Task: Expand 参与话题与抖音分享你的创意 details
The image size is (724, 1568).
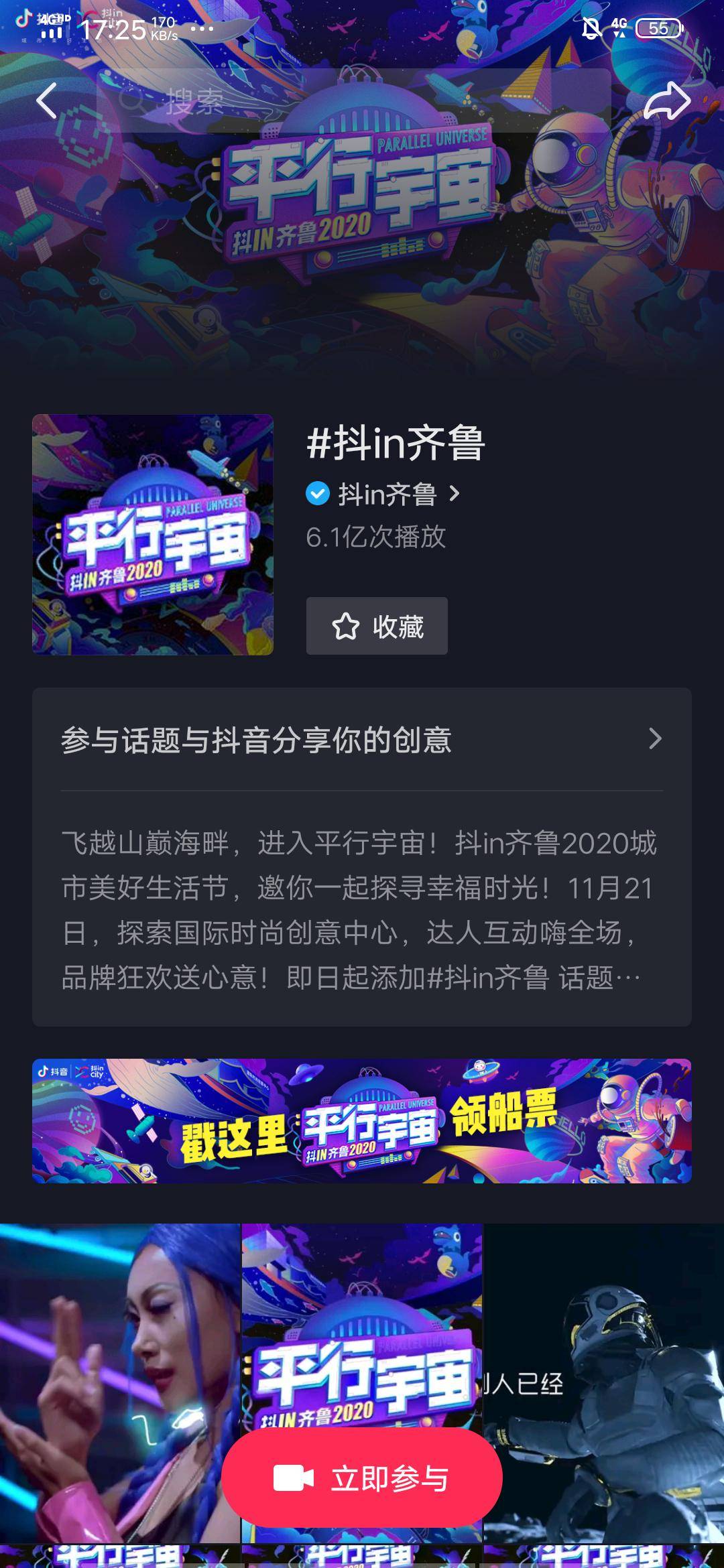Action: [x=361, y=739]
